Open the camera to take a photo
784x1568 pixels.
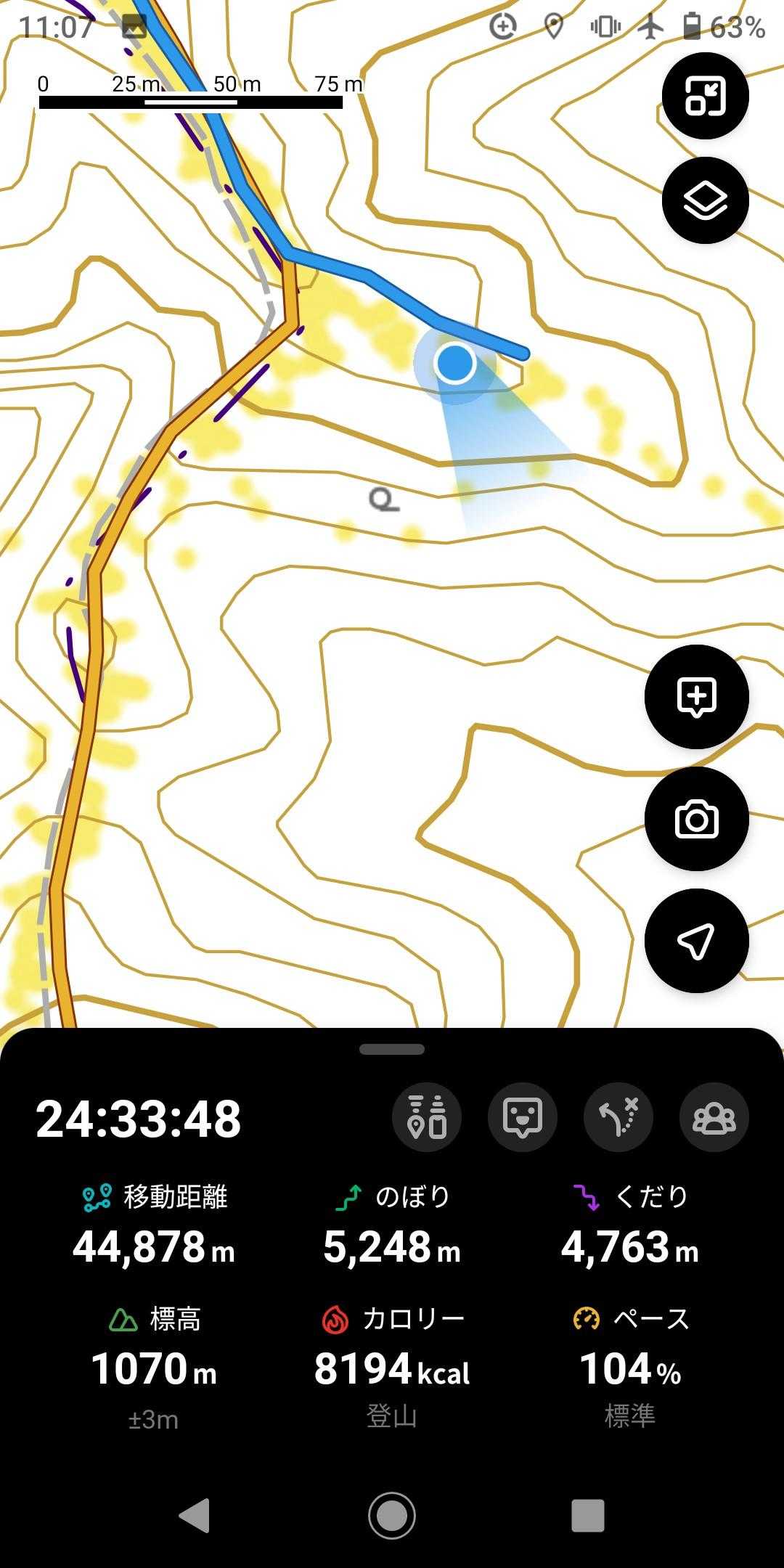point(696,819)
